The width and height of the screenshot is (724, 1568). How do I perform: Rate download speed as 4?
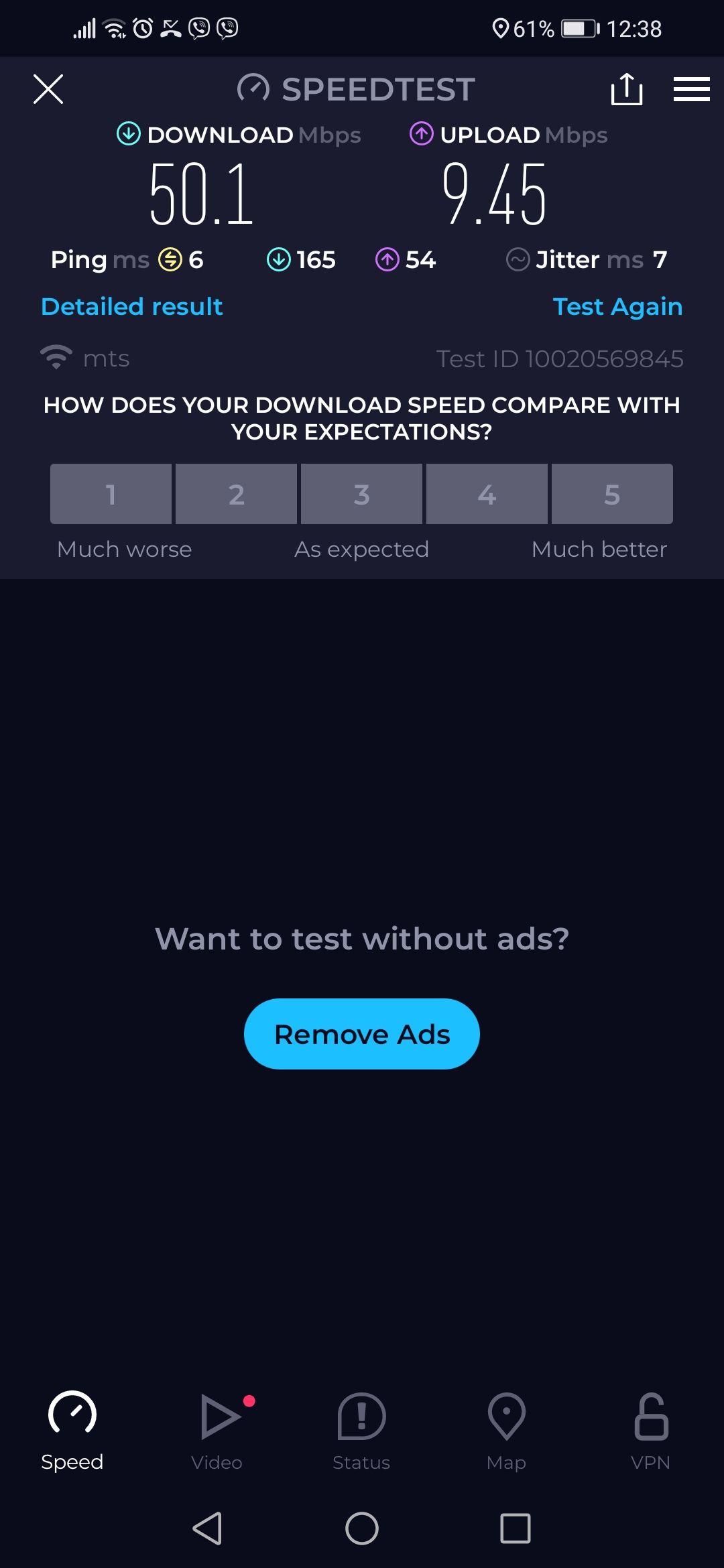click(487, 494)
